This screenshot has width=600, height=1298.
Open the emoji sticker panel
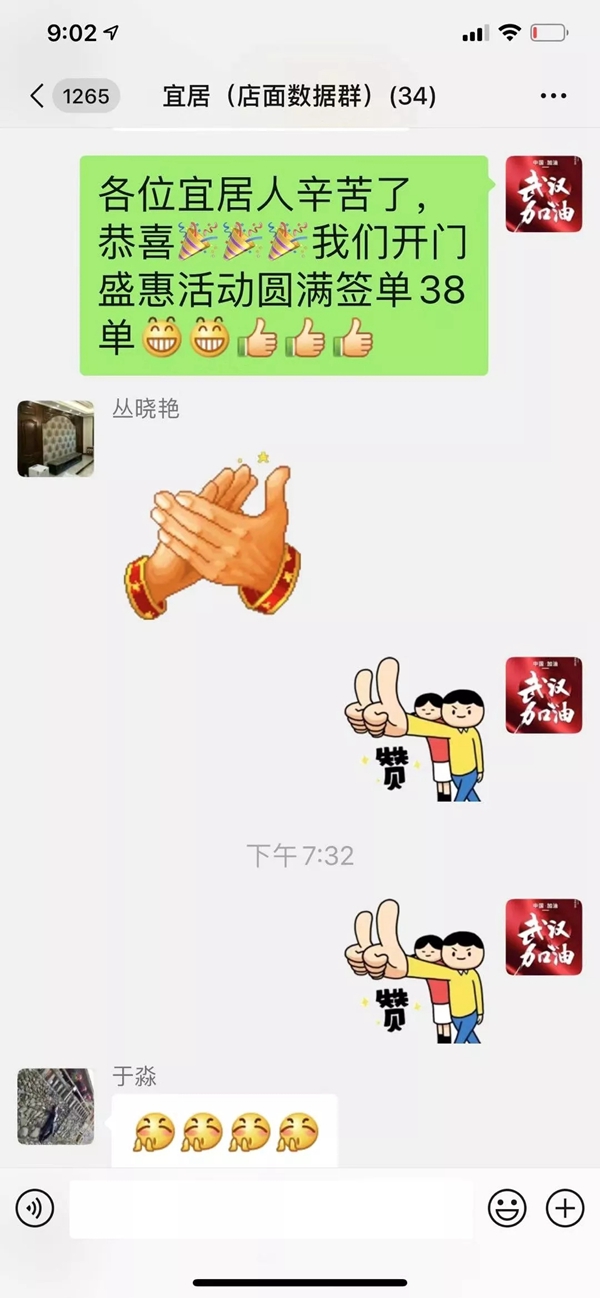(507, 1209)
